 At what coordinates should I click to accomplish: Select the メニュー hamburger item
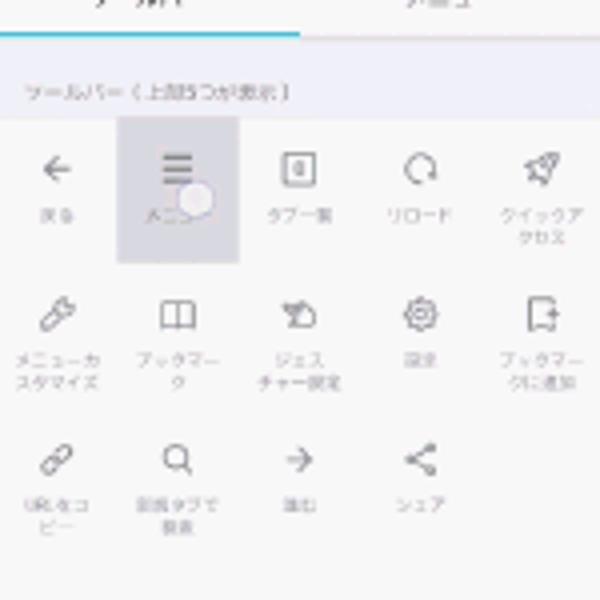click(x=178, y=188)
